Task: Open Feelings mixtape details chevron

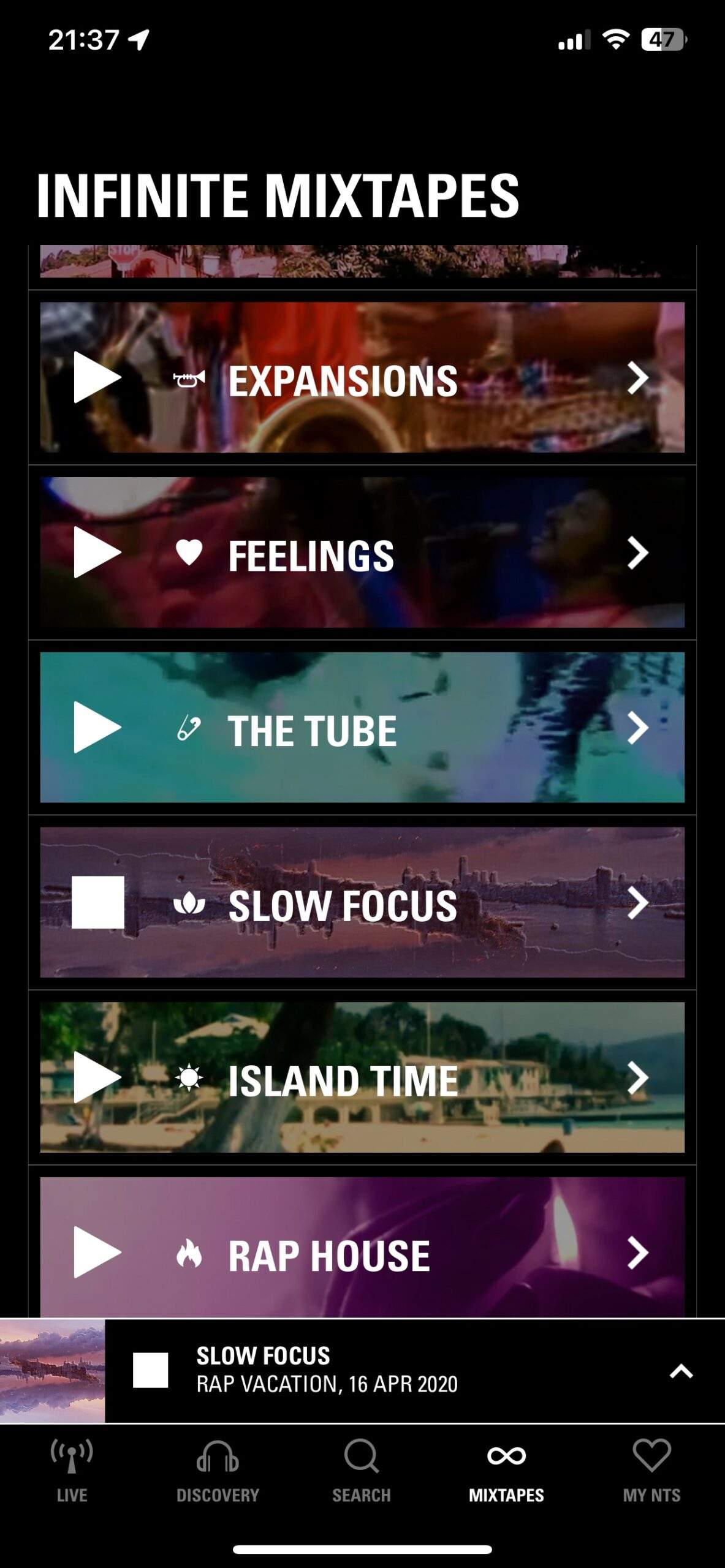Action: (637, 552)
